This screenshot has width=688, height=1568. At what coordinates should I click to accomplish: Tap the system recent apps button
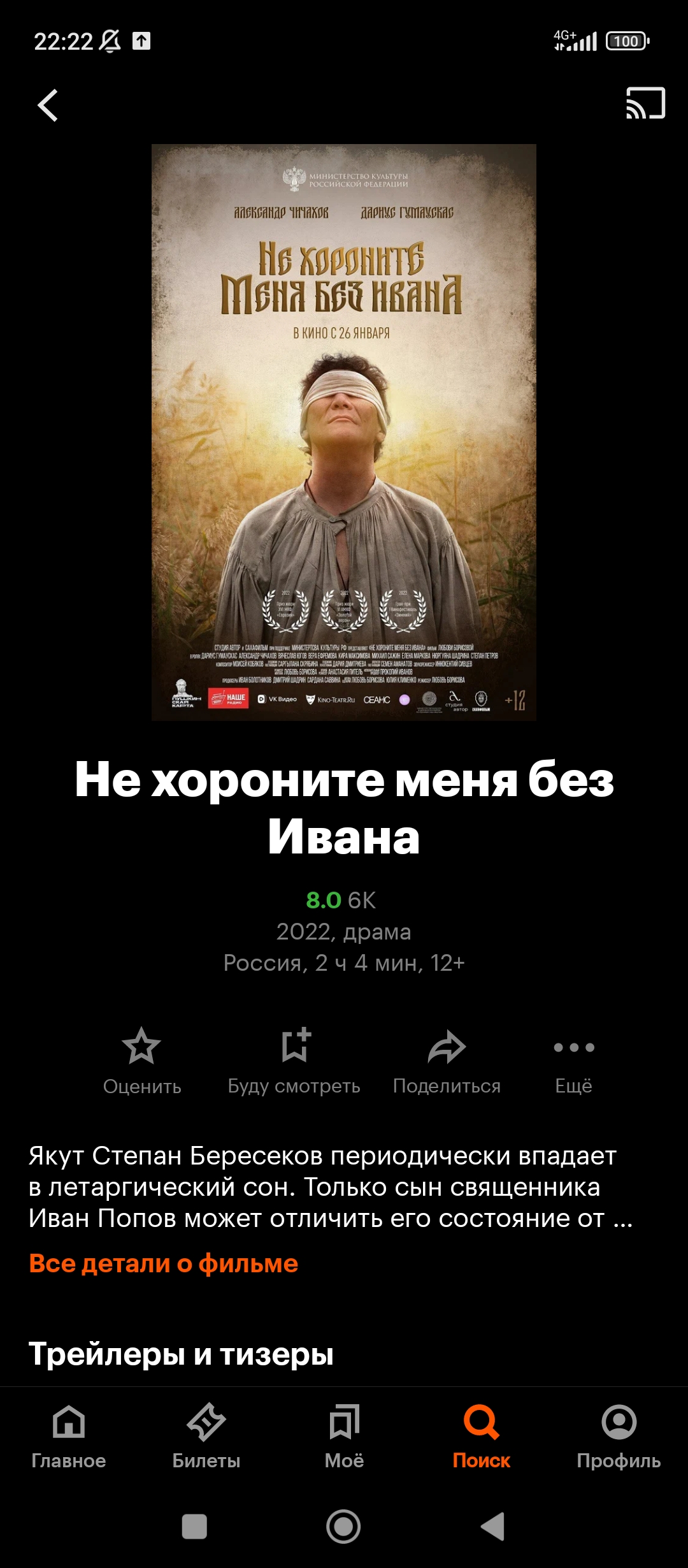(x=194, y=1527)
